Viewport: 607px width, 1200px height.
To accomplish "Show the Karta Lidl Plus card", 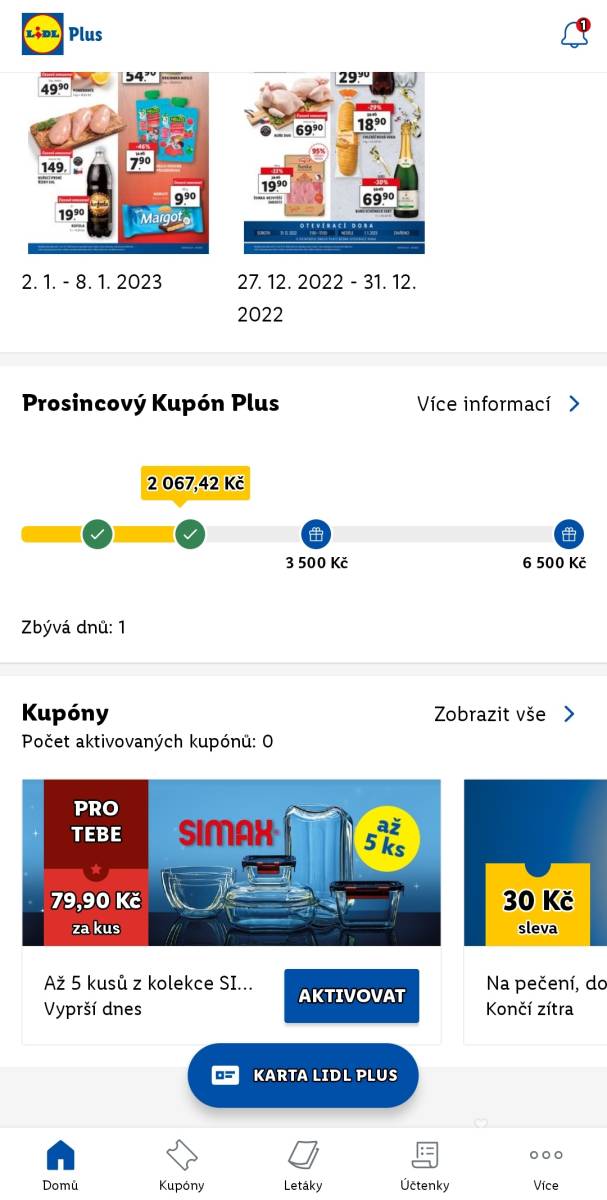I will (x=303, y=1075).
